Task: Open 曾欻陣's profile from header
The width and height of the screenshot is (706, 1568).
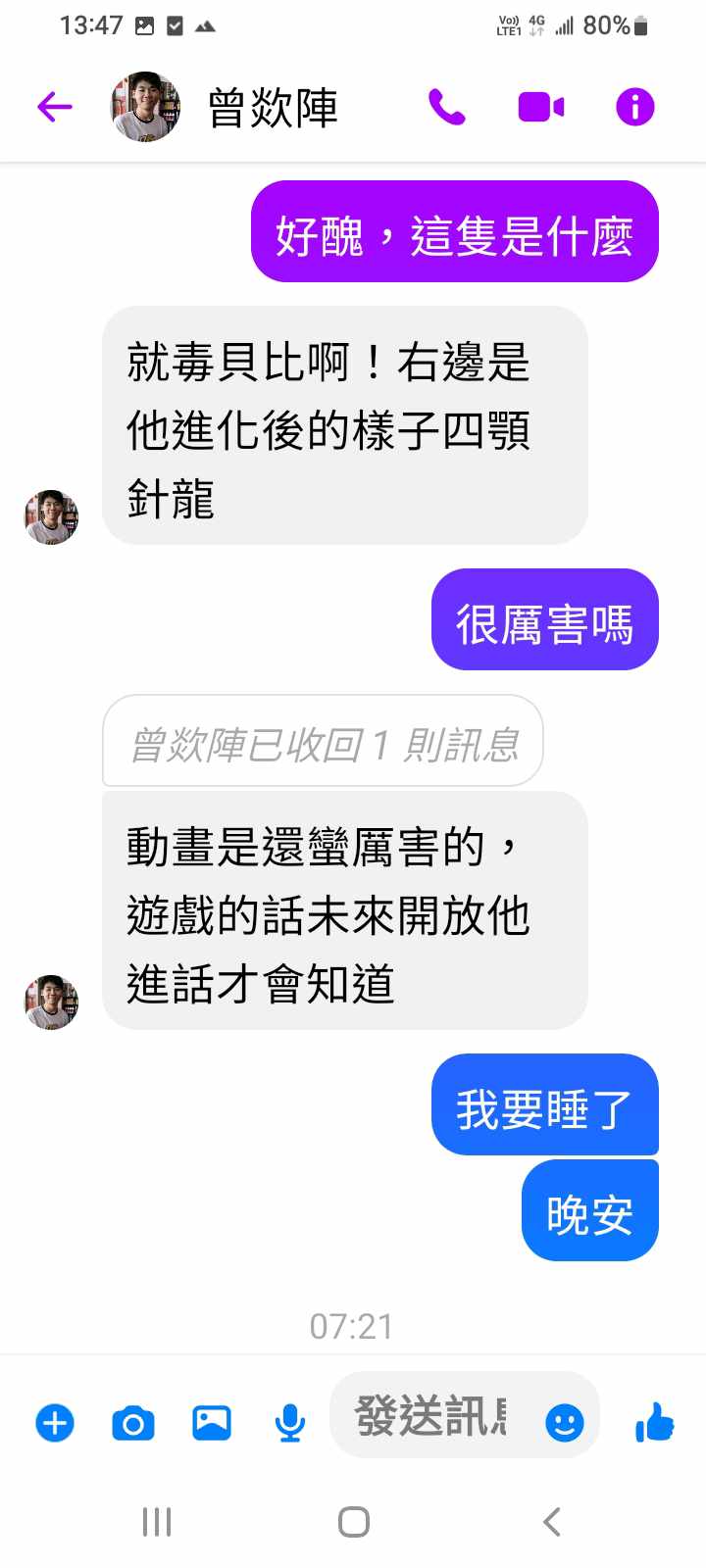Action: coord(272,107)
